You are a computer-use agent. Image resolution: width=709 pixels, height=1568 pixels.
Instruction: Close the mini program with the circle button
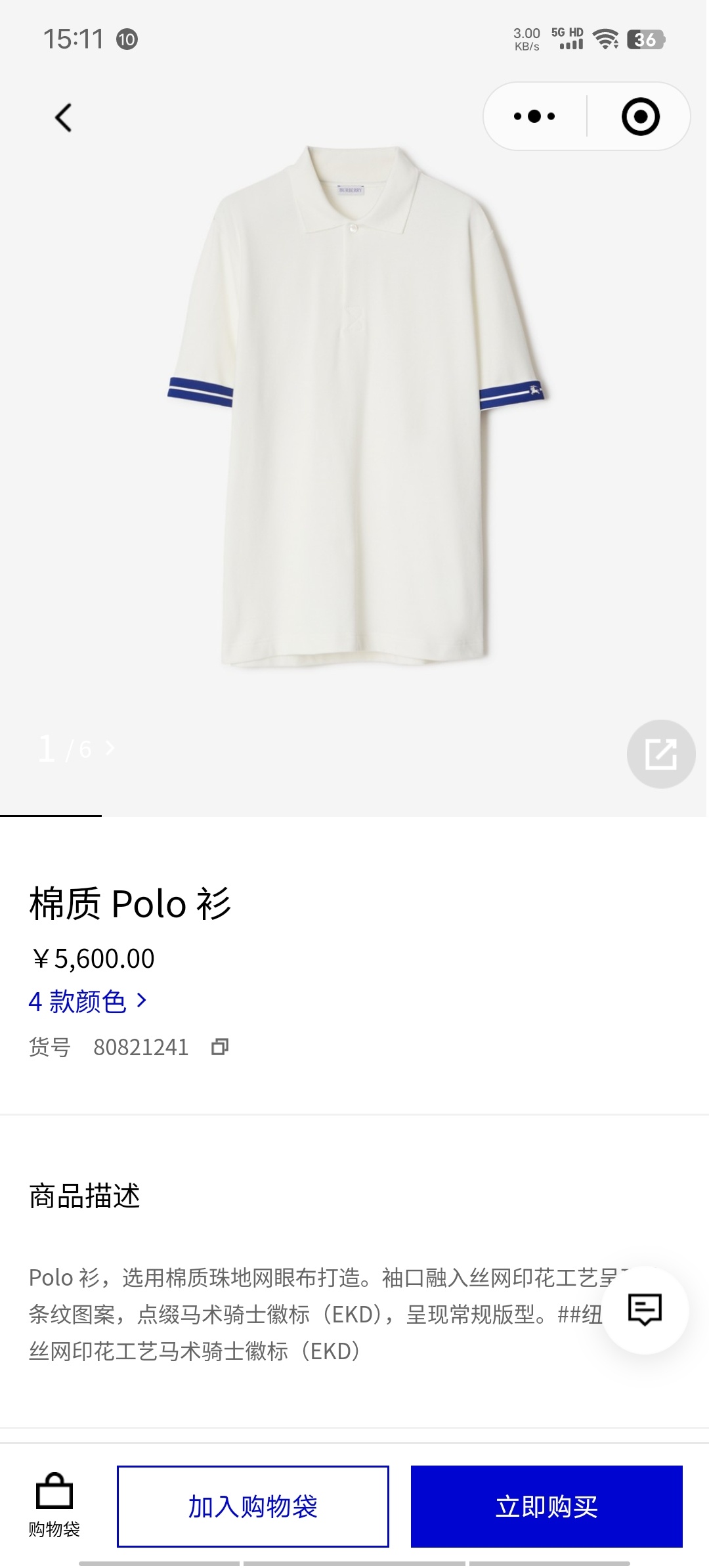point(640,117)
